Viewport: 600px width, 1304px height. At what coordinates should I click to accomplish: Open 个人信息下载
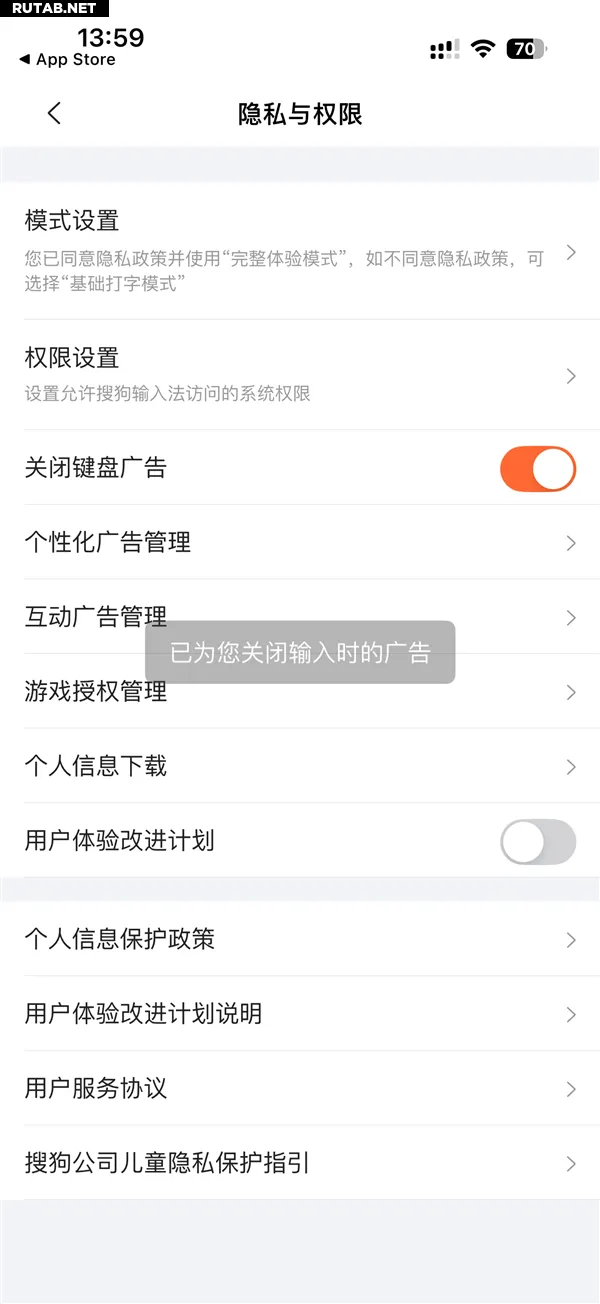click(x=300, y=767)
